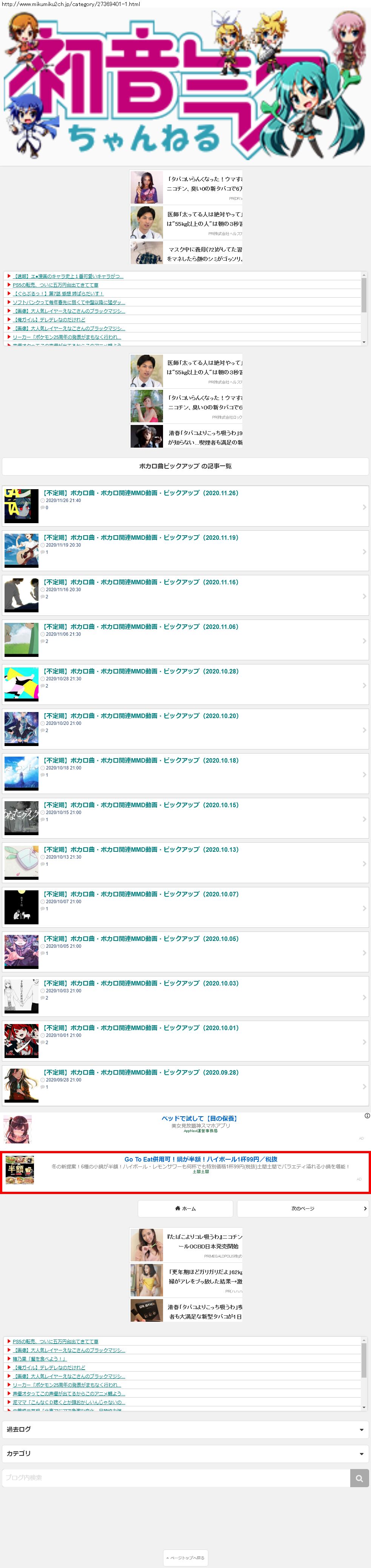
Task: Open the 2020.09.28 pickup article
Action: pos(140,1072)
